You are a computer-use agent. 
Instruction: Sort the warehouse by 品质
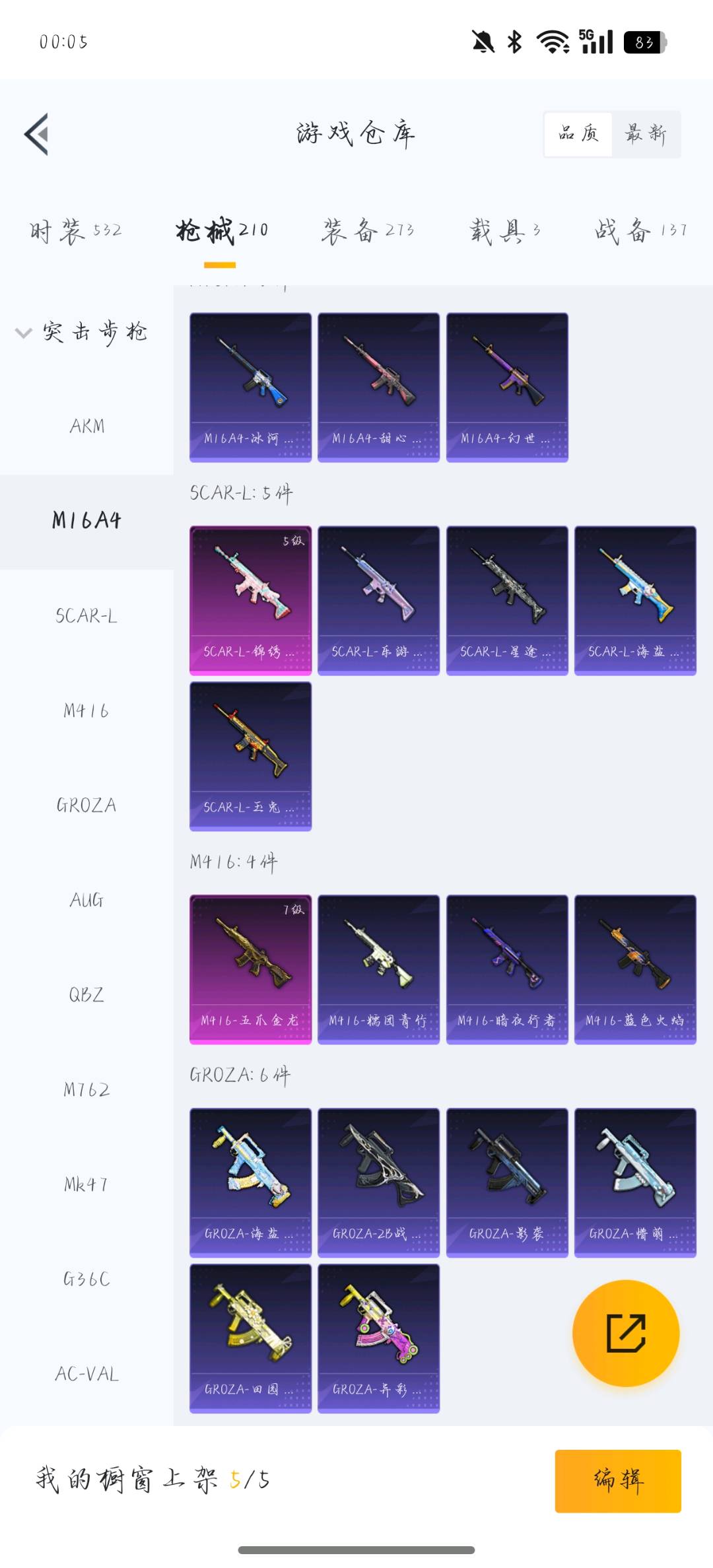coord(578,134)
